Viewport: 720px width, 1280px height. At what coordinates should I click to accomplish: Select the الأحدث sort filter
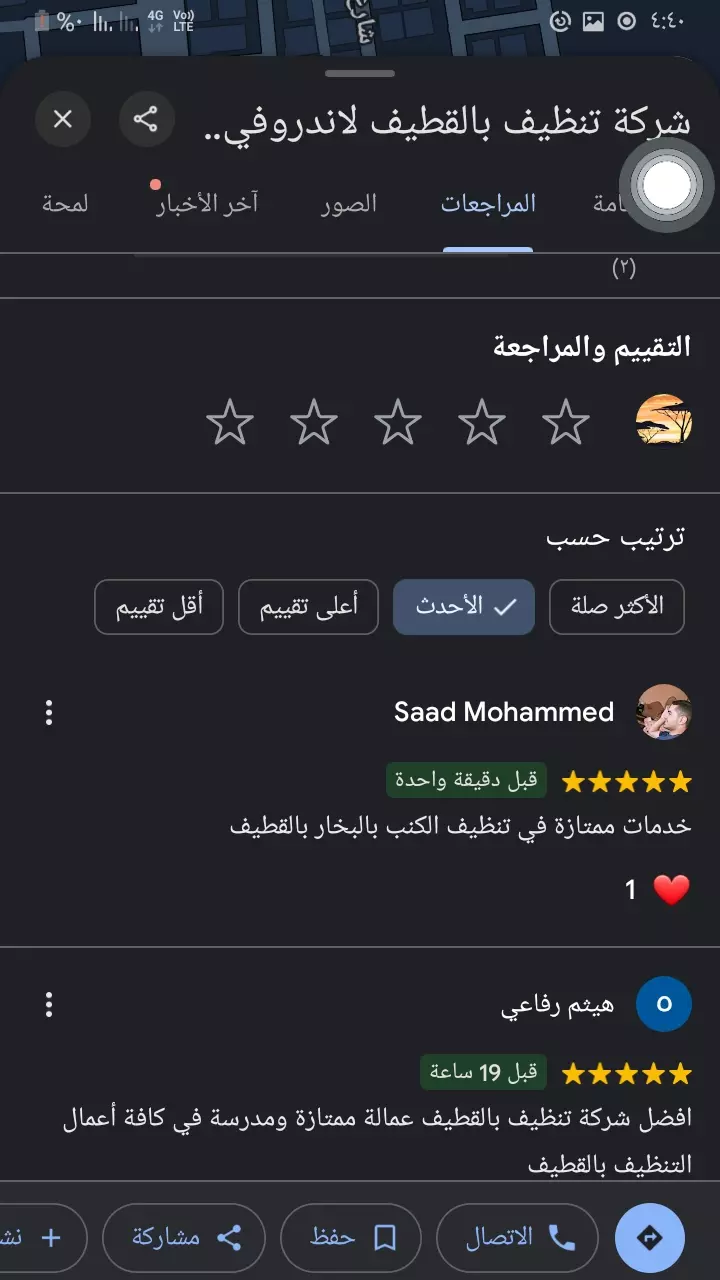[463, 607]
